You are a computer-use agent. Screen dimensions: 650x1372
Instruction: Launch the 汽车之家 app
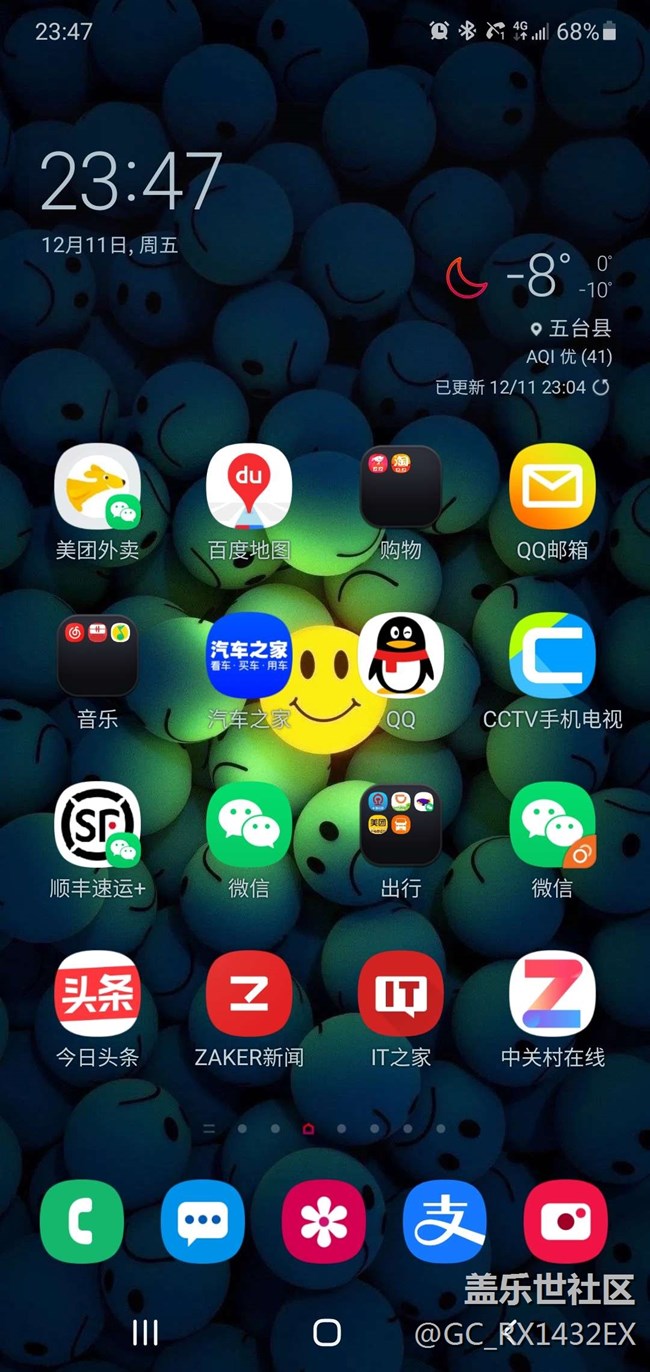point(249,655)
